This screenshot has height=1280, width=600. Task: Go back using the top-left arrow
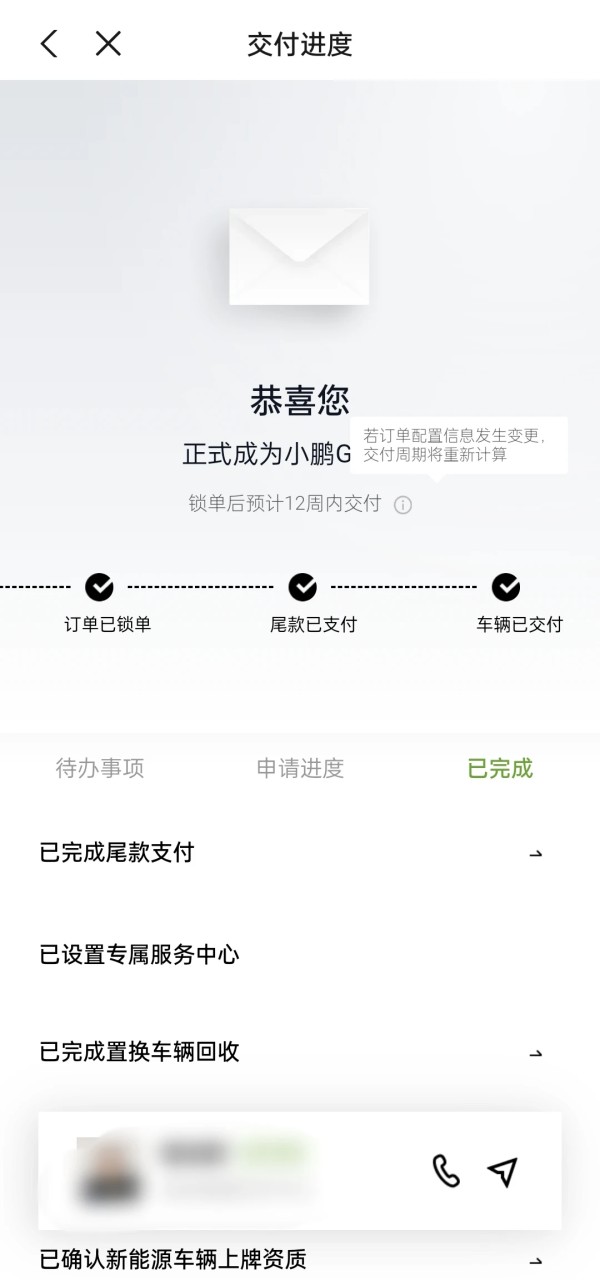[49, 43]
